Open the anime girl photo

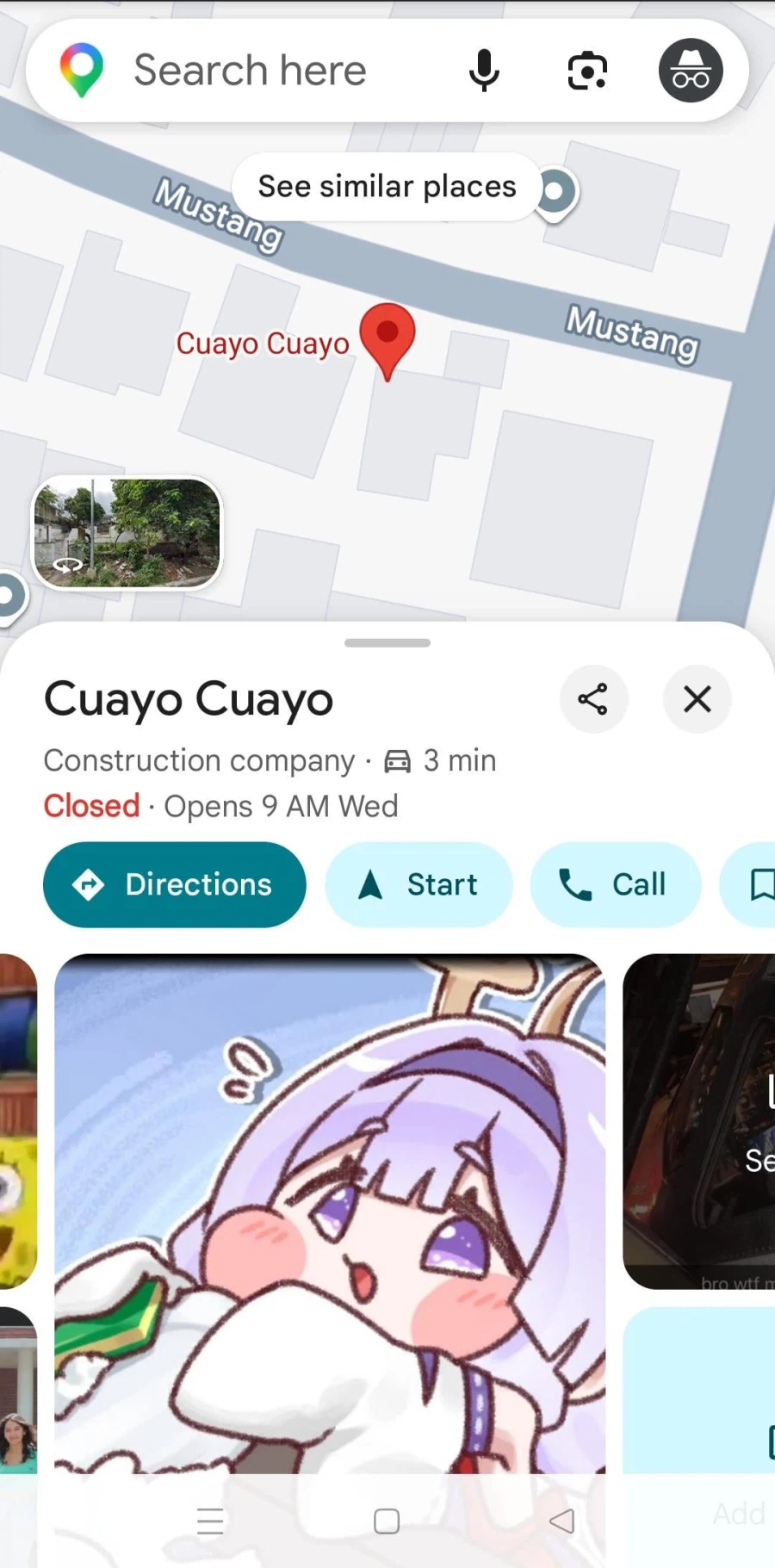click(330, 1205)
